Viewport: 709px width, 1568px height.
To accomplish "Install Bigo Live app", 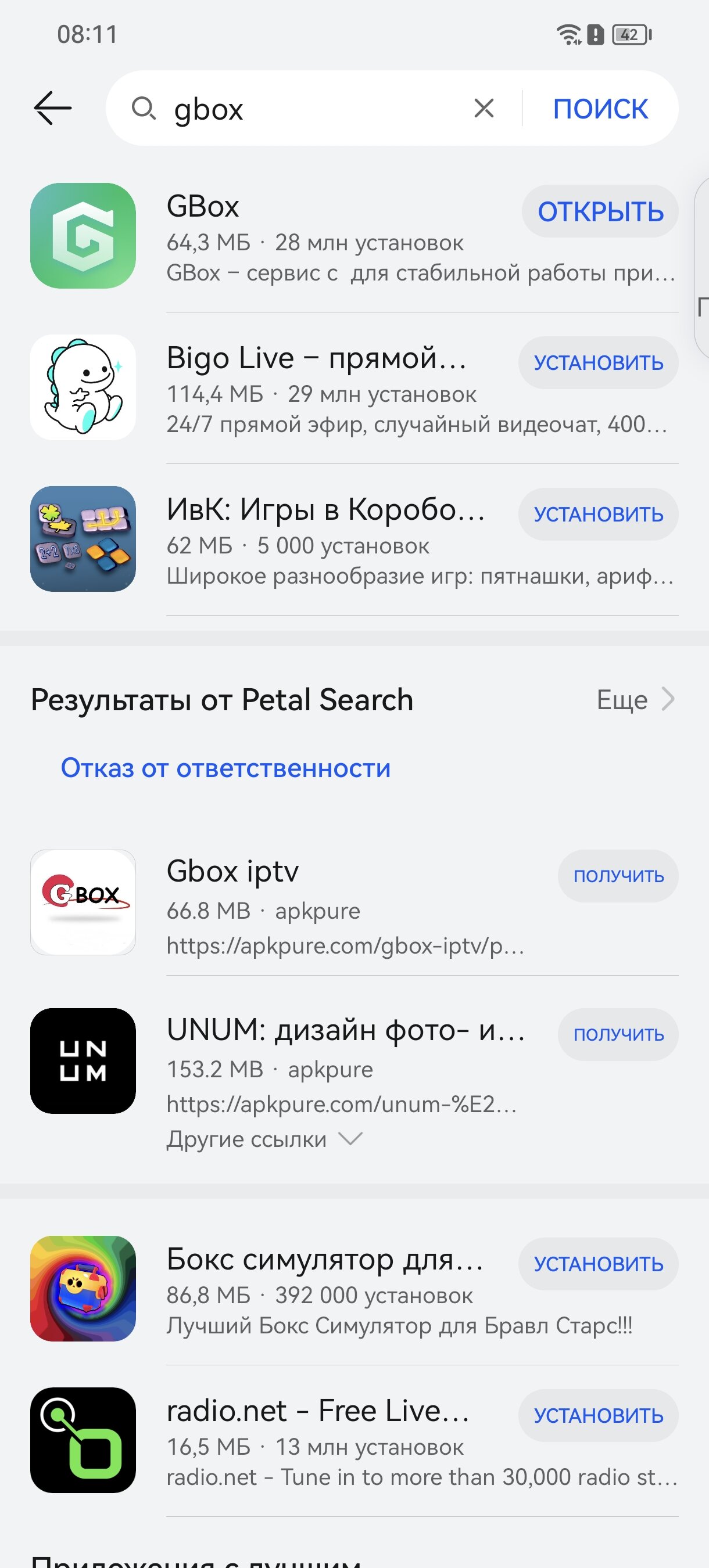I will point(598,363).
